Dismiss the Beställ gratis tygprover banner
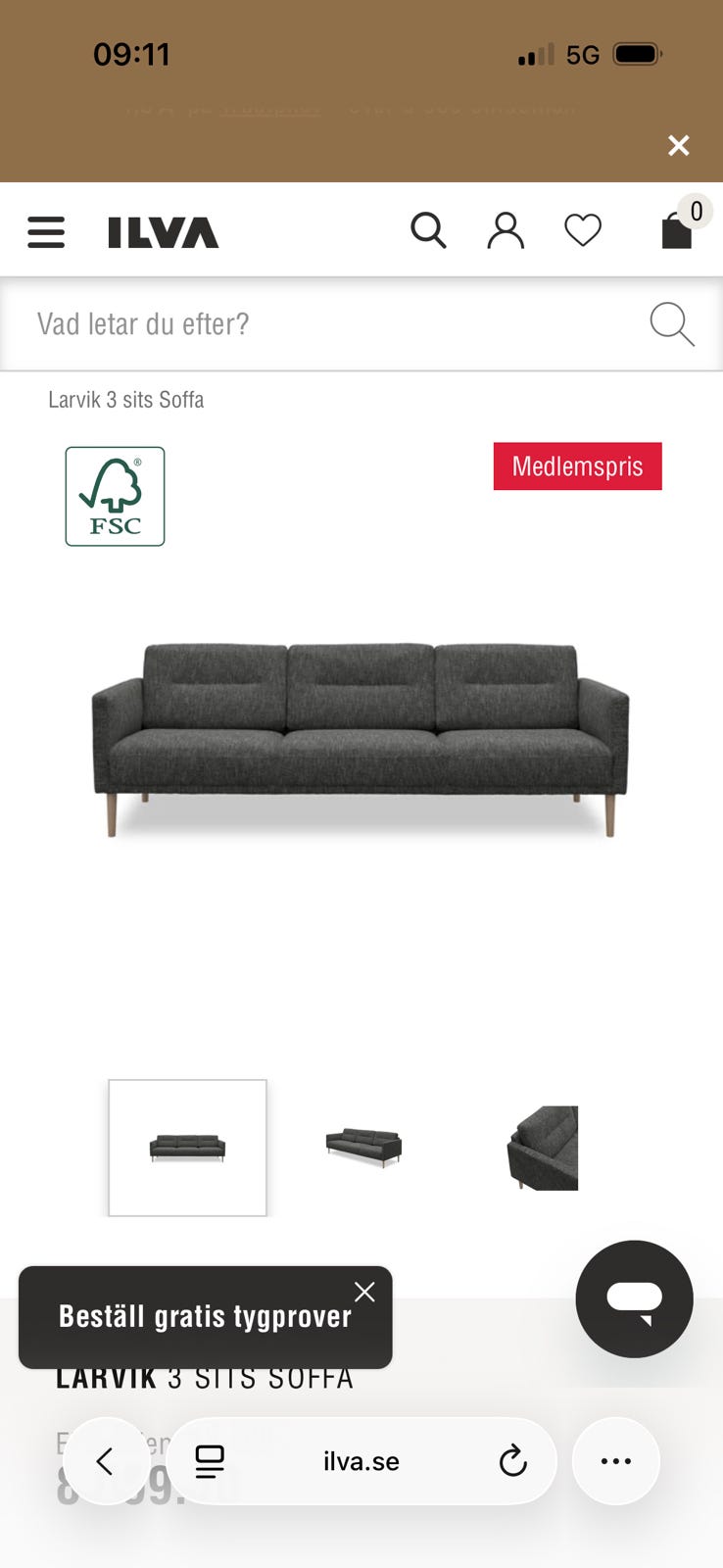Viewport: 723px width, 1568px height. click(363, 1292)
